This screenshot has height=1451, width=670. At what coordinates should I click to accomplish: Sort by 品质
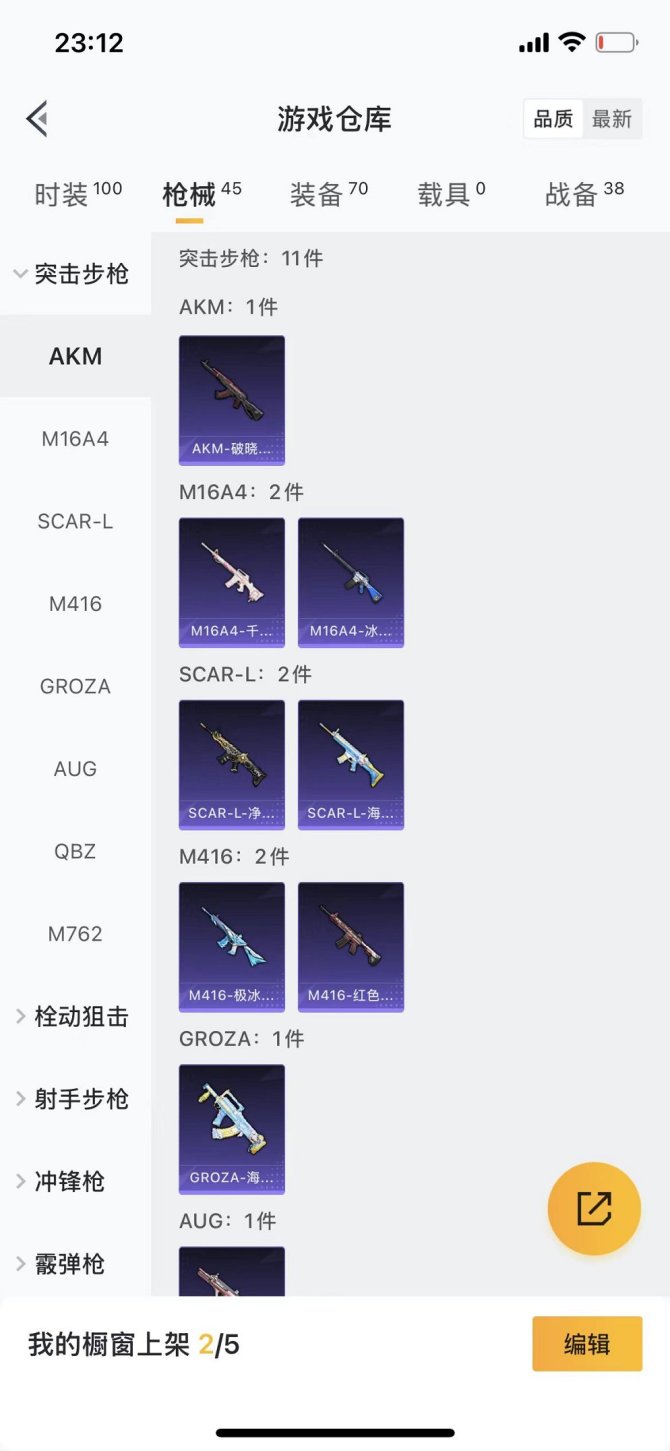[x=553, y=119]
